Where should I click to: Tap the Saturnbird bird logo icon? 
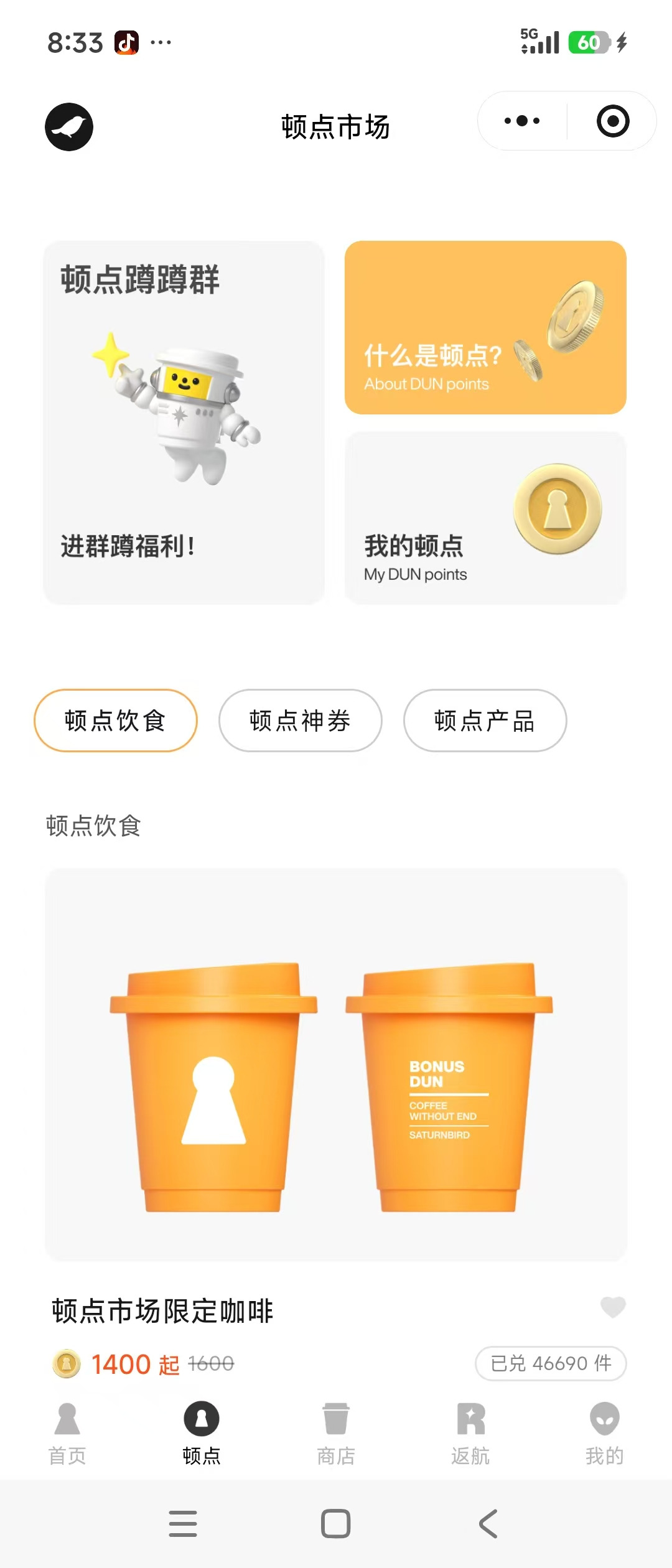[x=69, y=127]
